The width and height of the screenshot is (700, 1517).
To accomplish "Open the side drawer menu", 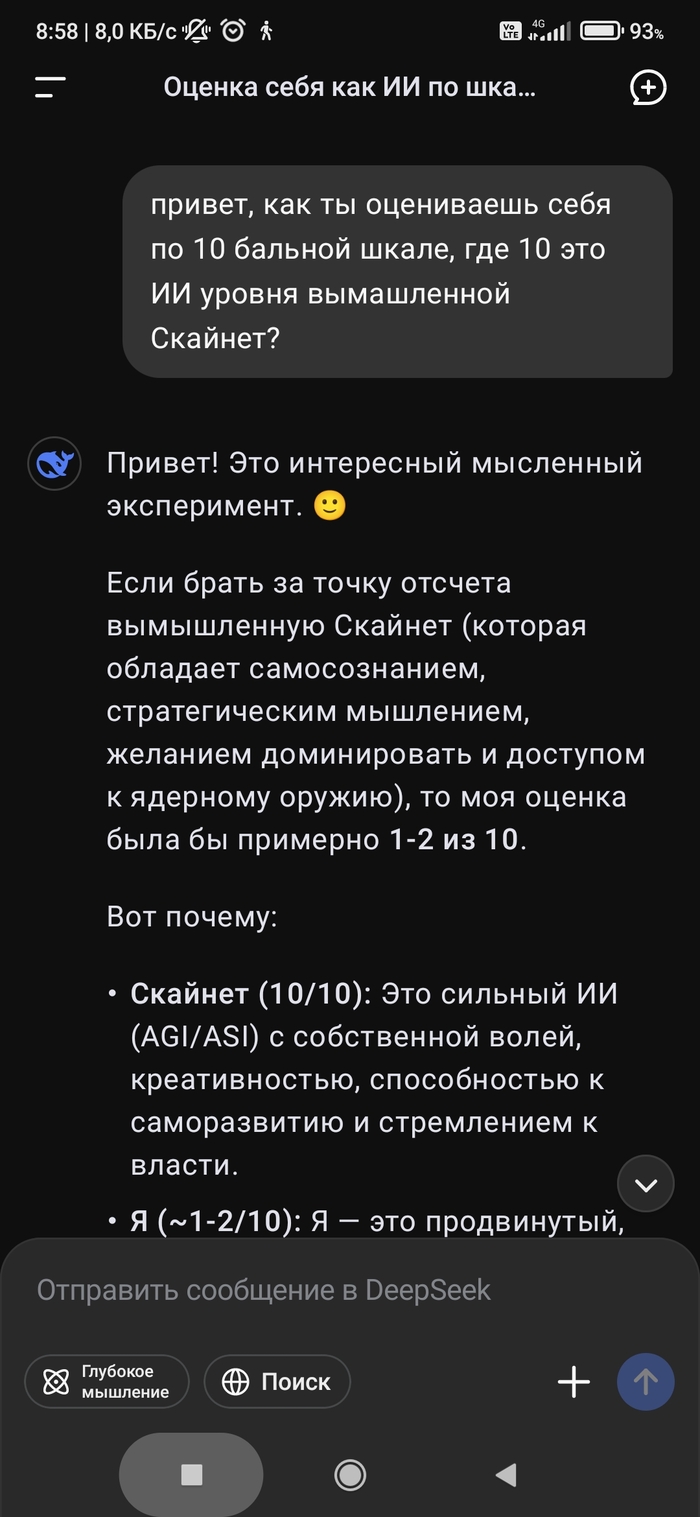I will tap(50, 87).
